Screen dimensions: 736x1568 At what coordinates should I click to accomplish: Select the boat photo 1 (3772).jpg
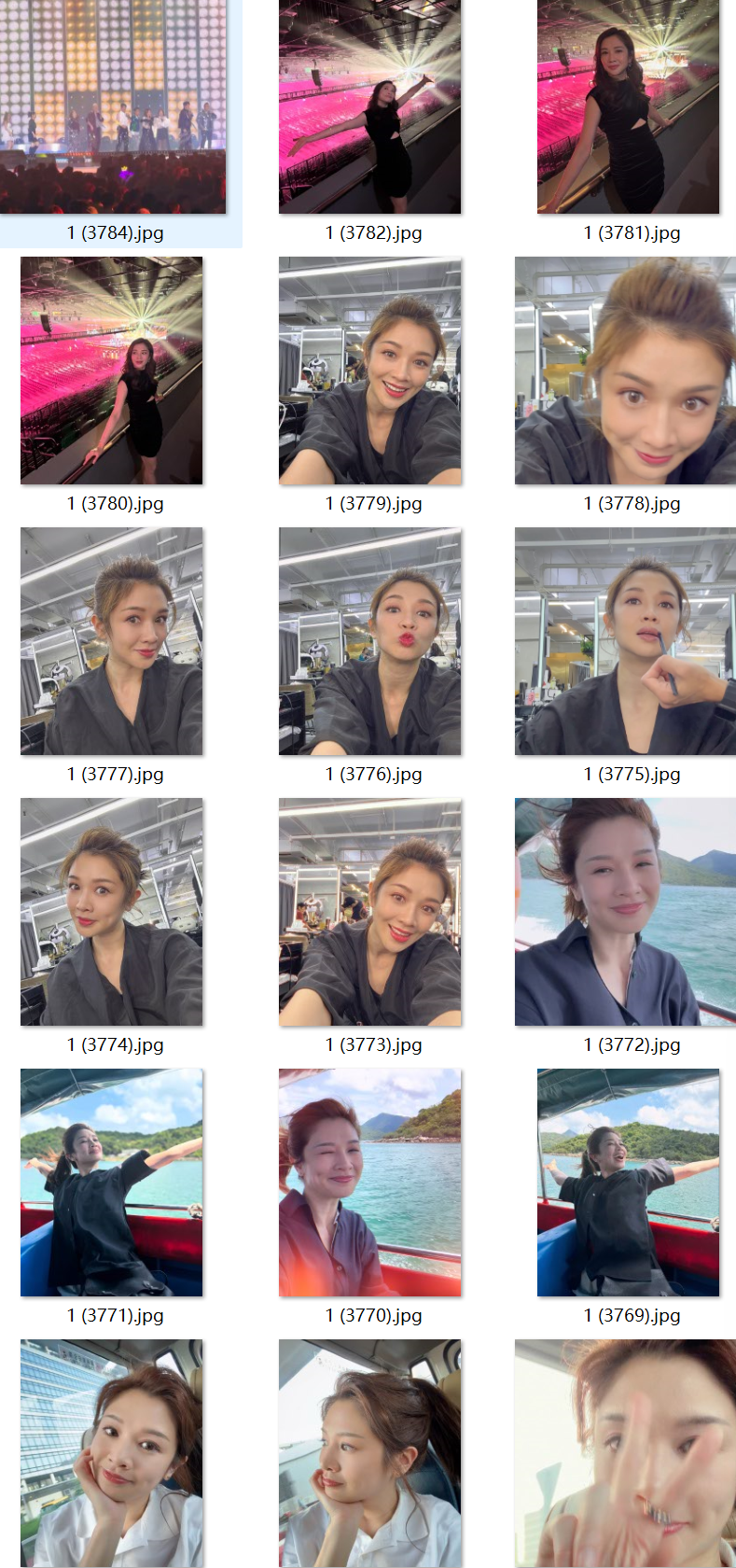tap(625, 912)
